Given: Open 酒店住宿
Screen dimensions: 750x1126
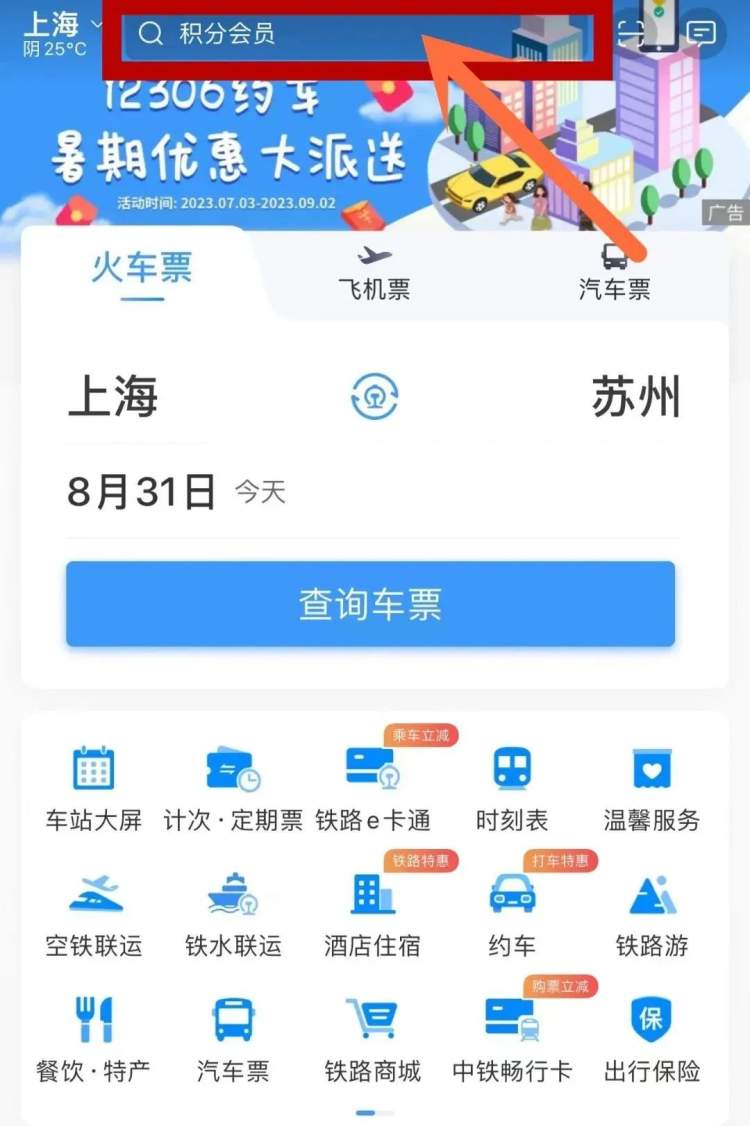Looking at the screenshot, I should point(372,915).
